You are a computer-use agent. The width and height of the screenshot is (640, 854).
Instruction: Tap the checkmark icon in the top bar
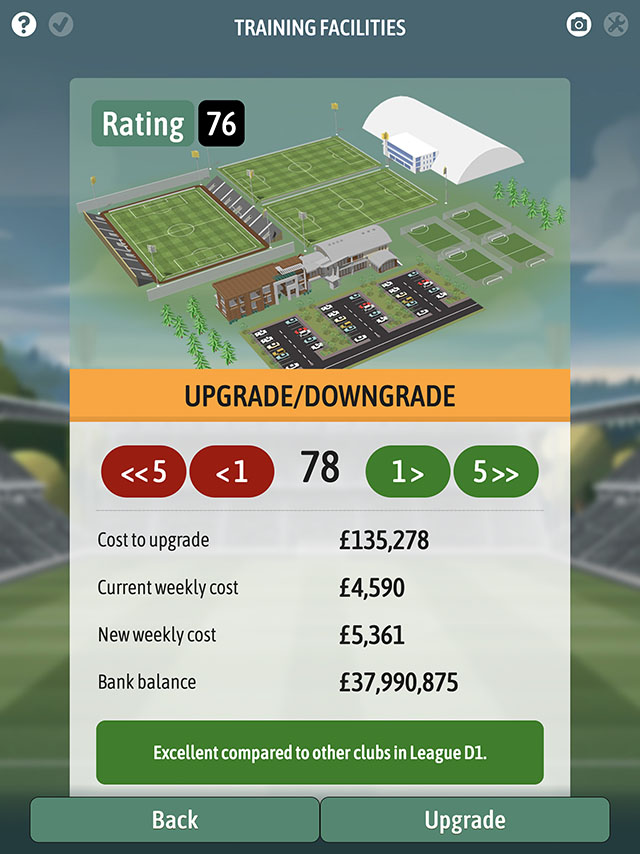click(61, 24)
